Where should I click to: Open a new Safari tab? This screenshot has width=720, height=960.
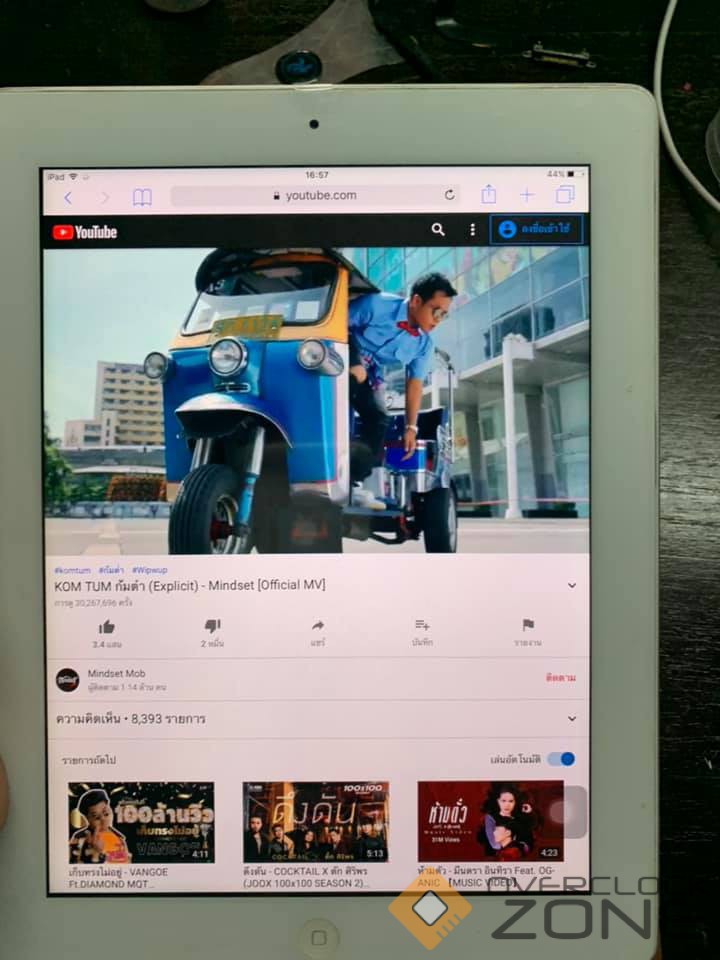point(527,195)
